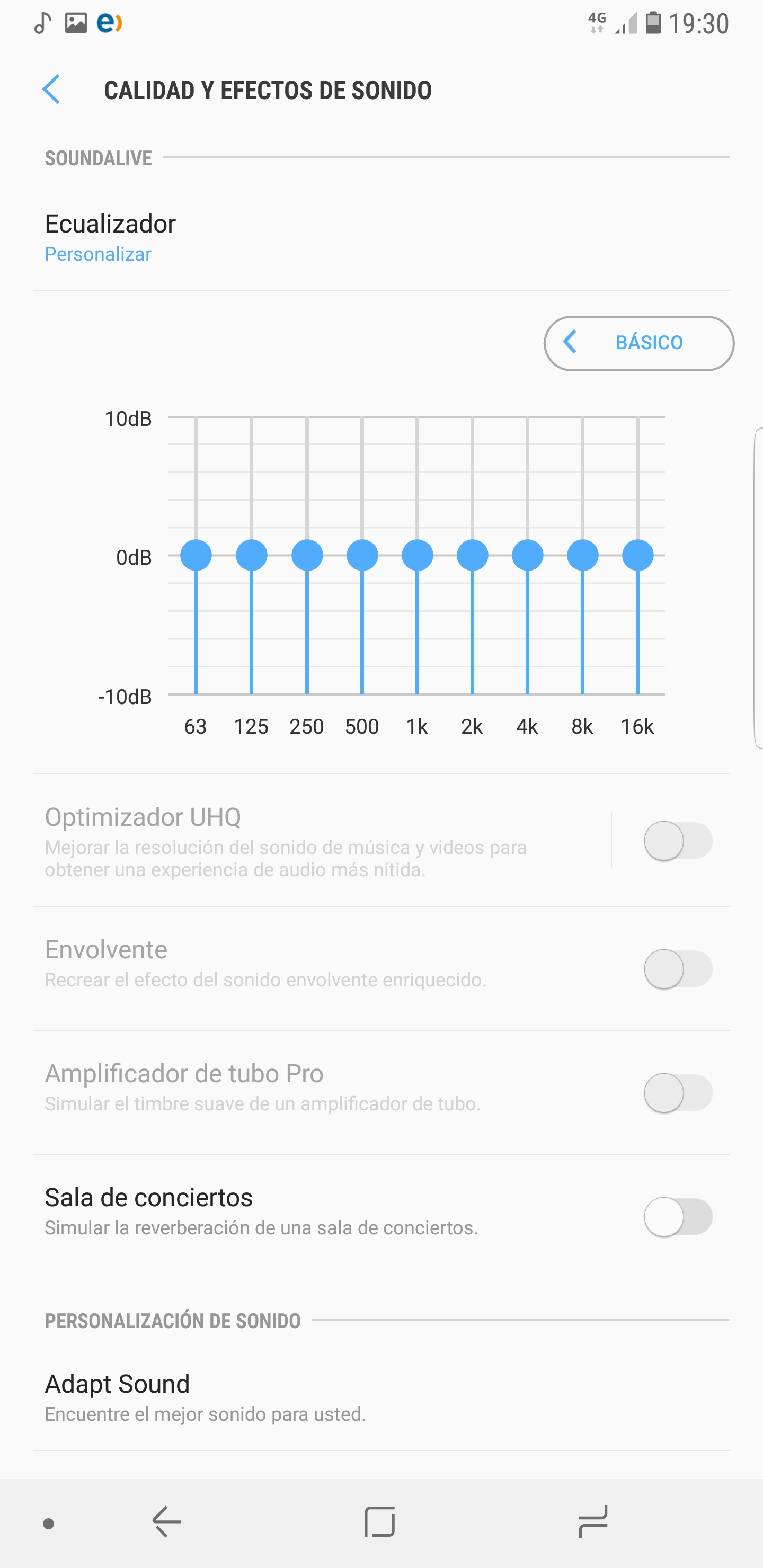Toggle the Optimizador UHQ switch
The width and height of the screenshot is (763, 1568).
(678, 841)
